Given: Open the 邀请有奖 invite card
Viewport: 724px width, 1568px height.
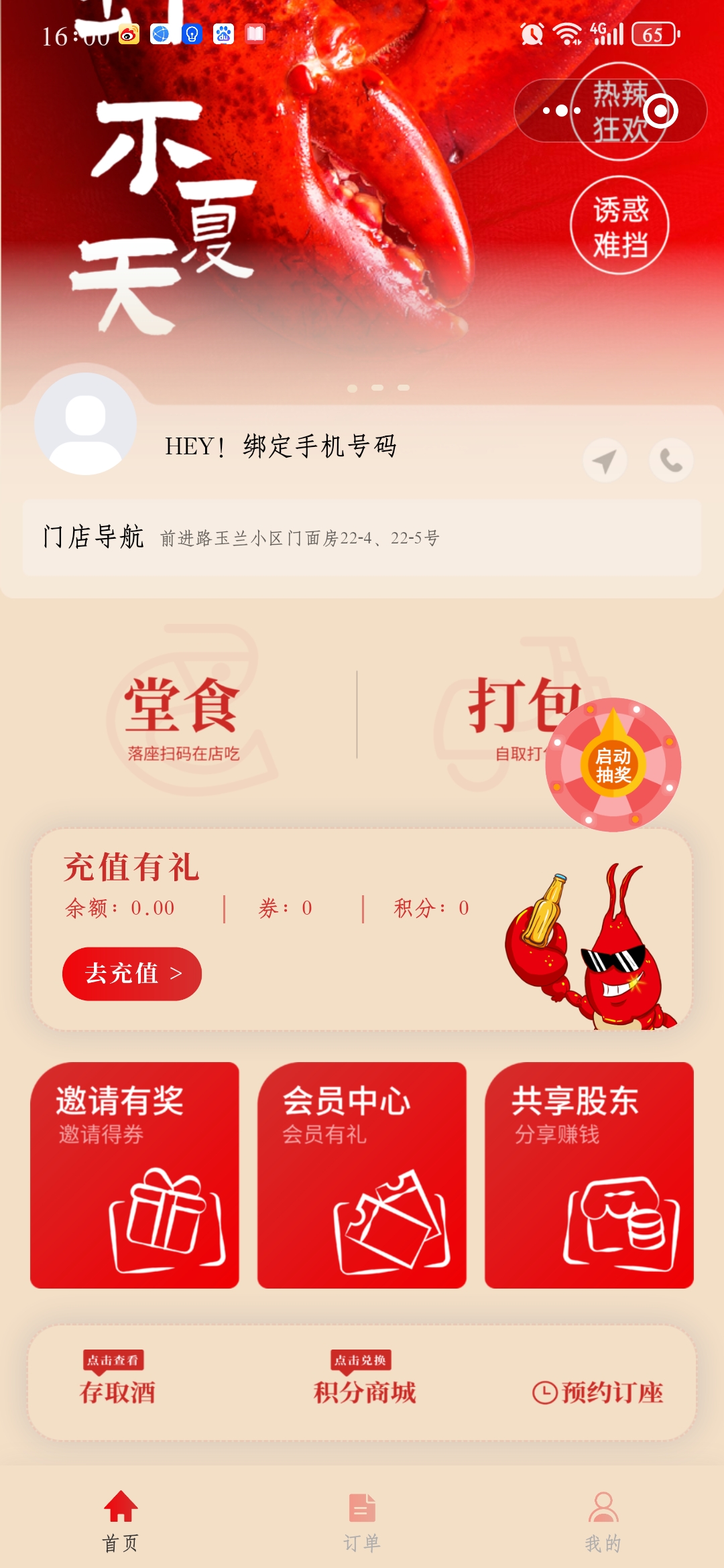Looking at the screenshot, I should (x=135, y=1175).
